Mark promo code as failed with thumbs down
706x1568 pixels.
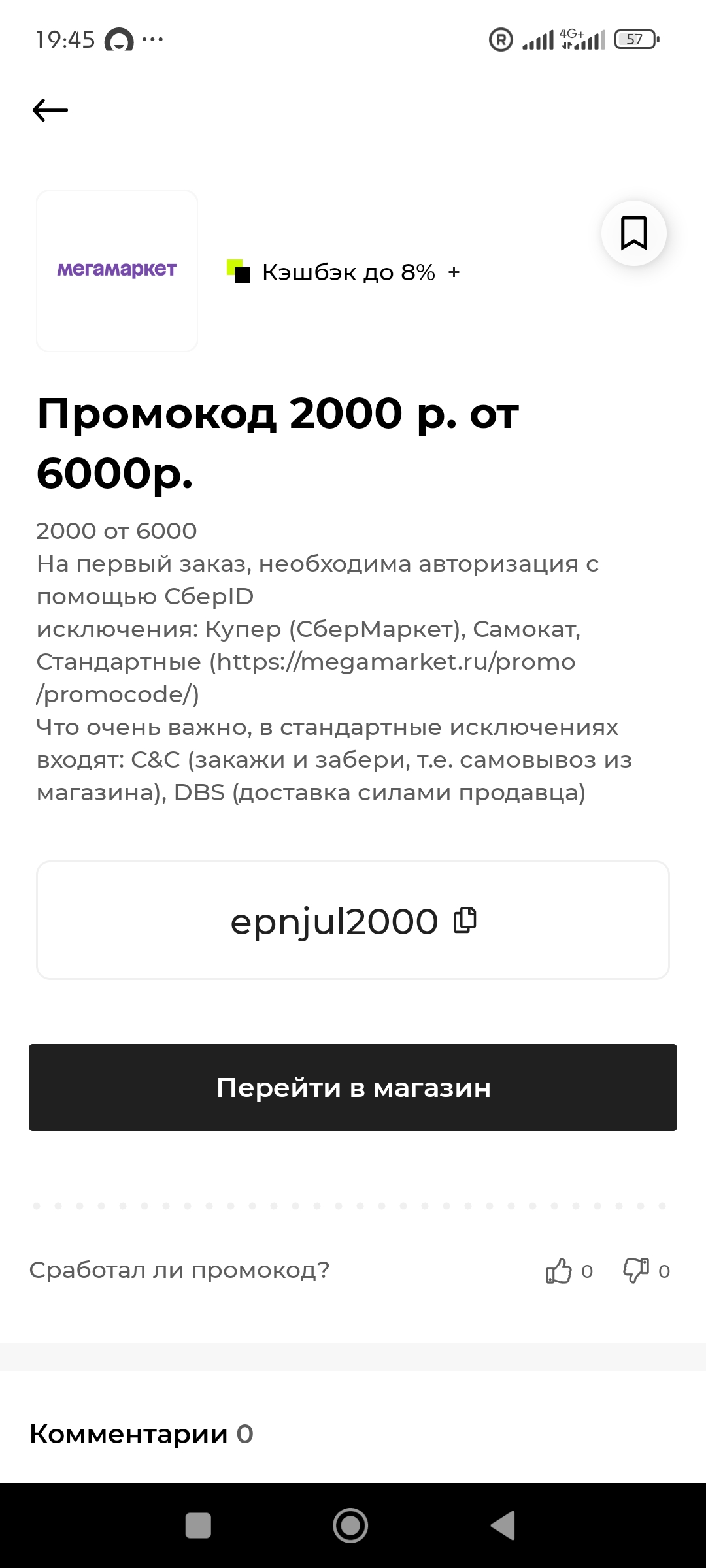(636, 1271)
